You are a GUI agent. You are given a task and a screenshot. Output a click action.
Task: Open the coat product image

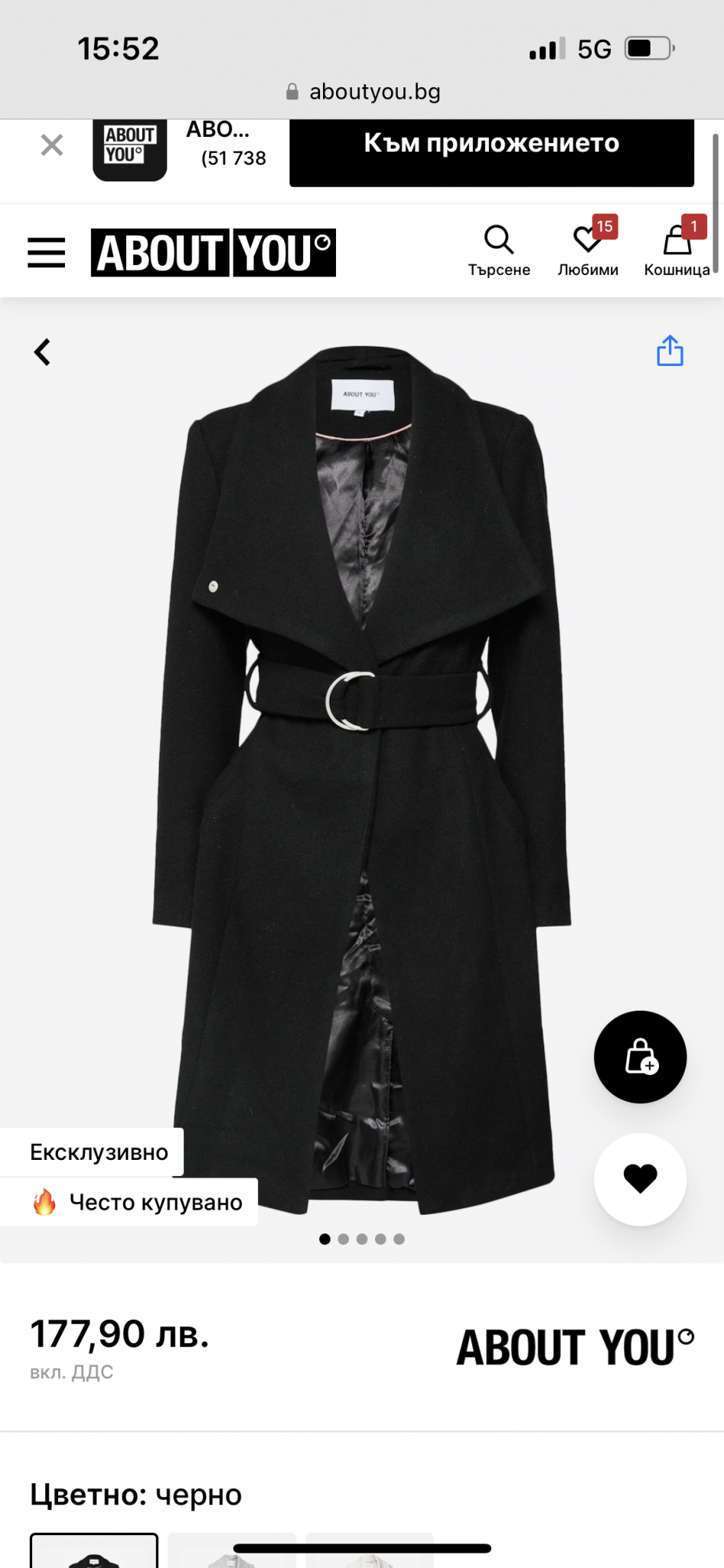[362, 766]
